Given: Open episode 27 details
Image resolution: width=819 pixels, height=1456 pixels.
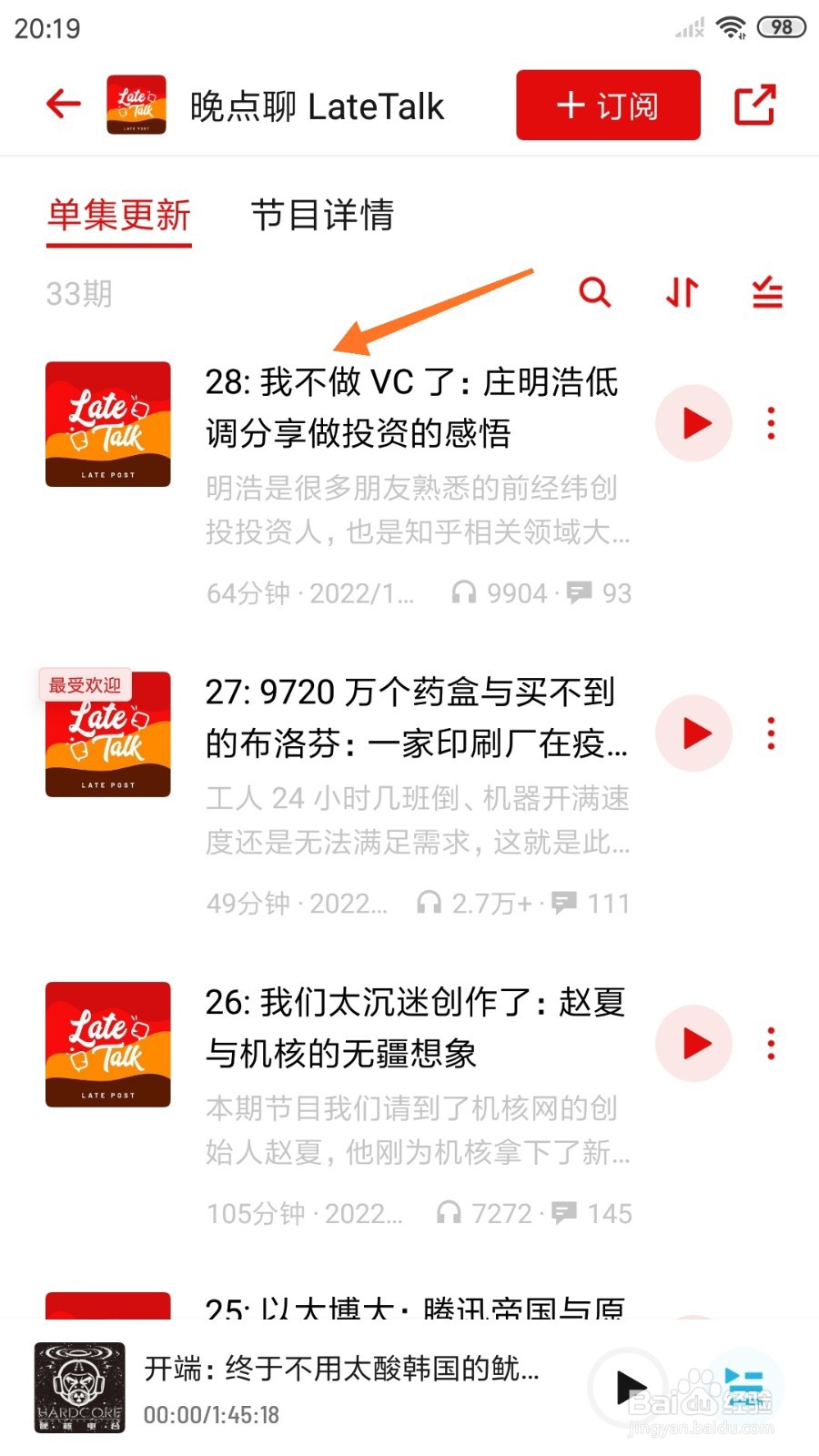Looking at the screenshot, I should (x=417, y=718).
